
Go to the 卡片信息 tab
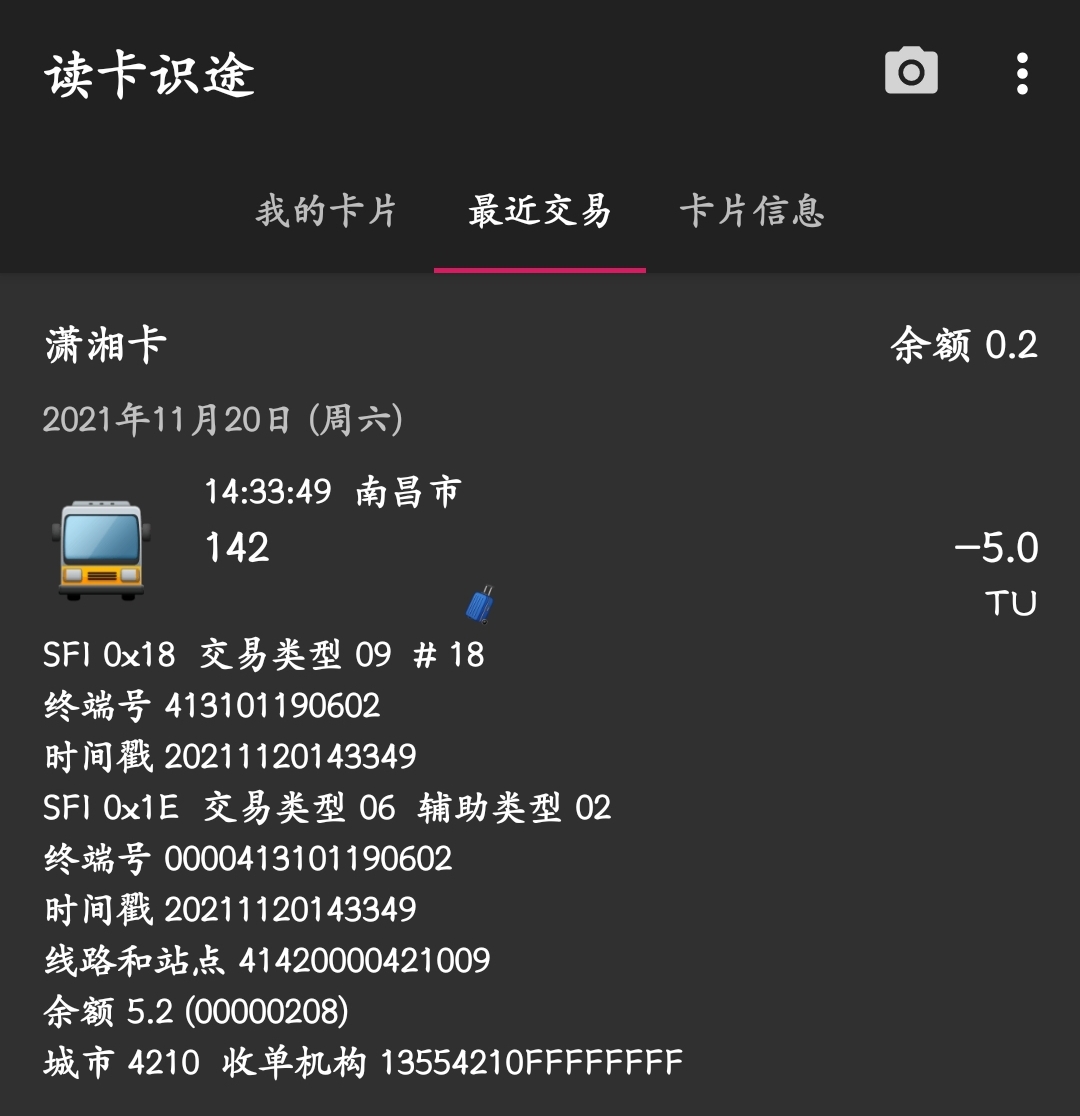pos(752,211)
